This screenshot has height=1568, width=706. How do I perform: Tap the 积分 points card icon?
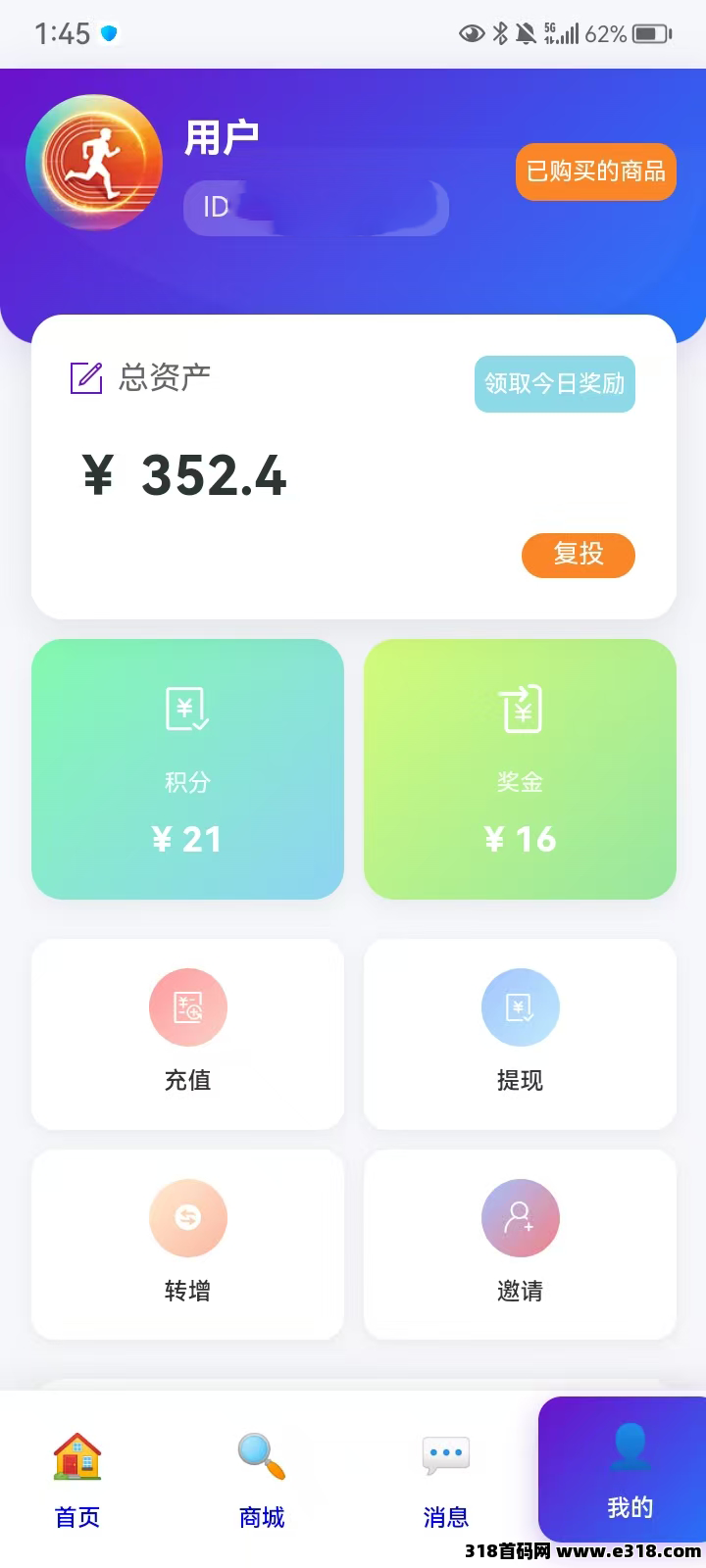(x=187, y=708)
